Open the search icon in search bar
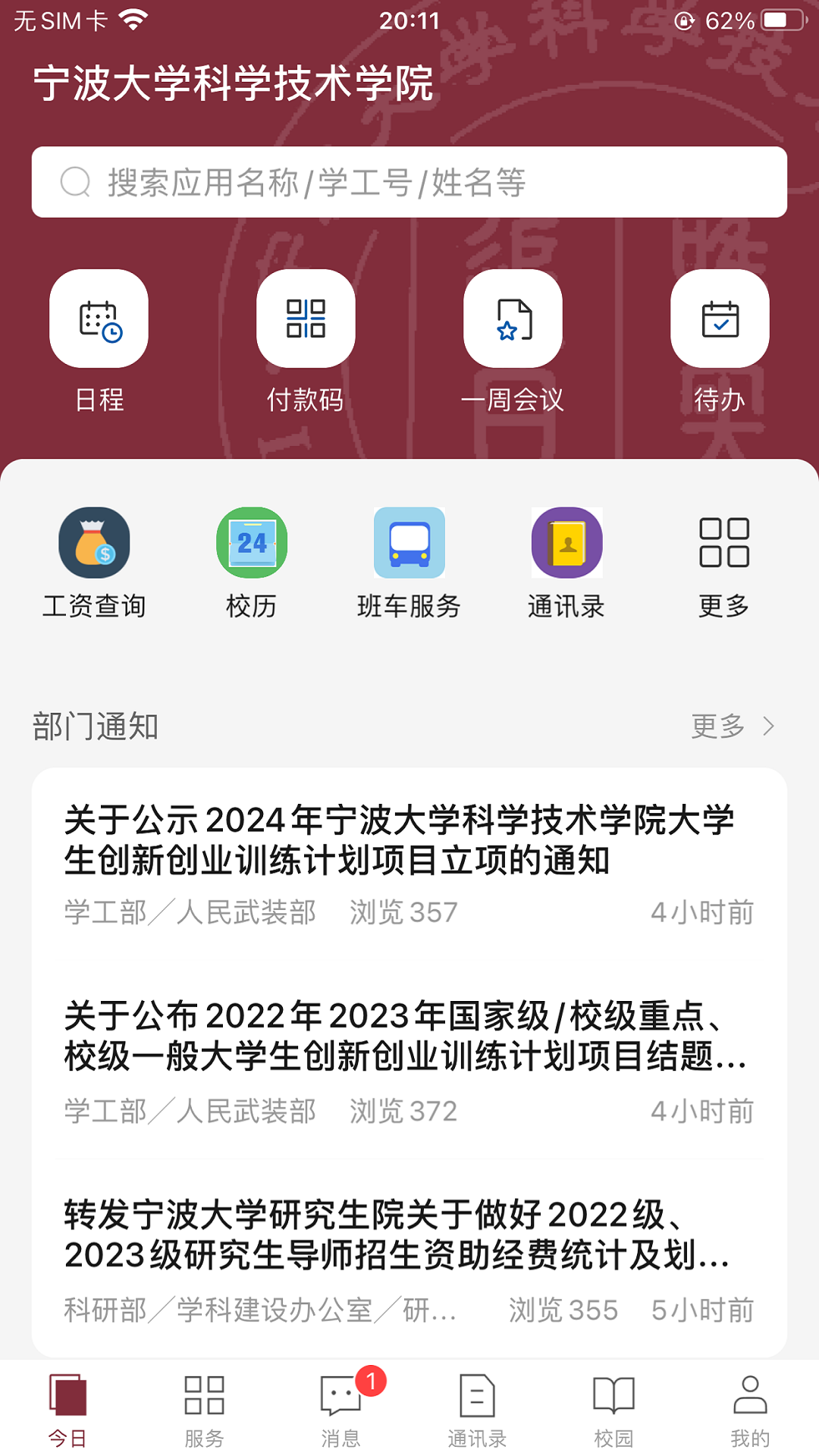The image size is (819, 1456). [74, 180]
